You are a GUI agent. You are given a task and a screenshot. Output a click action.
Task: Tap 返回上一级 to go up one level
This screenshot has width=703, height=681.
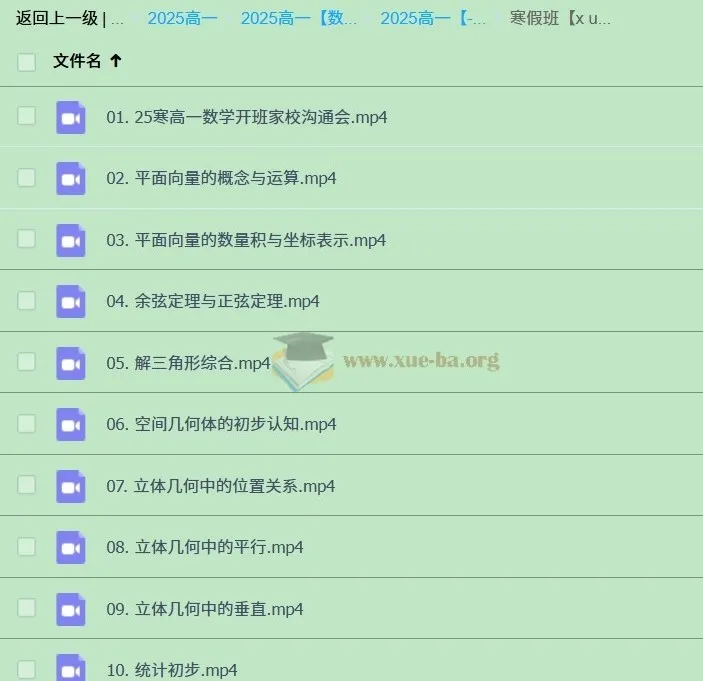[x=57, y=18]
